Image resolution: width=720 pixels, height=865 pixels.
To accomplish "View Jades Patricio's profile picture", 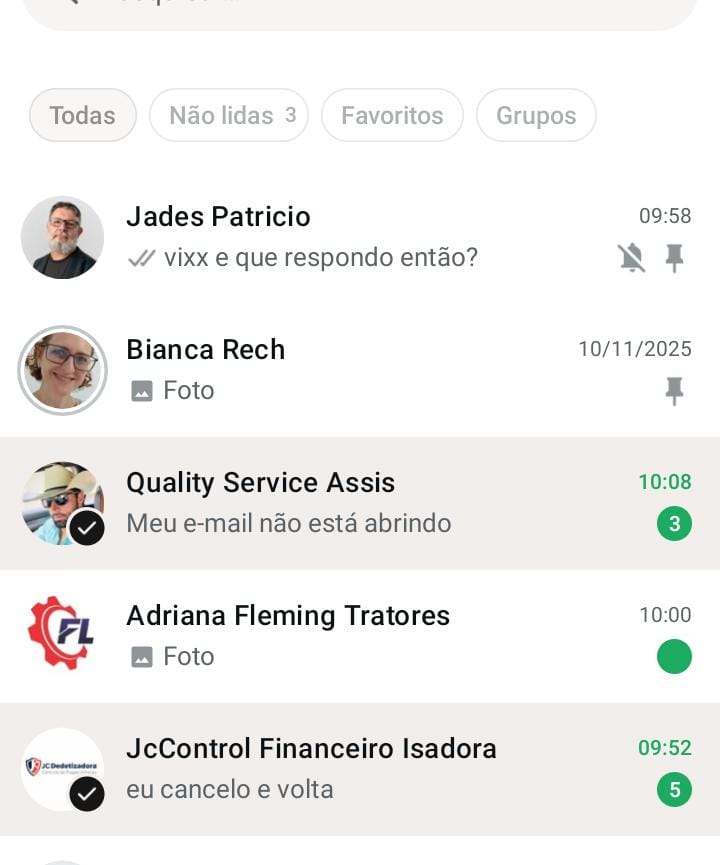I will 62,237.
